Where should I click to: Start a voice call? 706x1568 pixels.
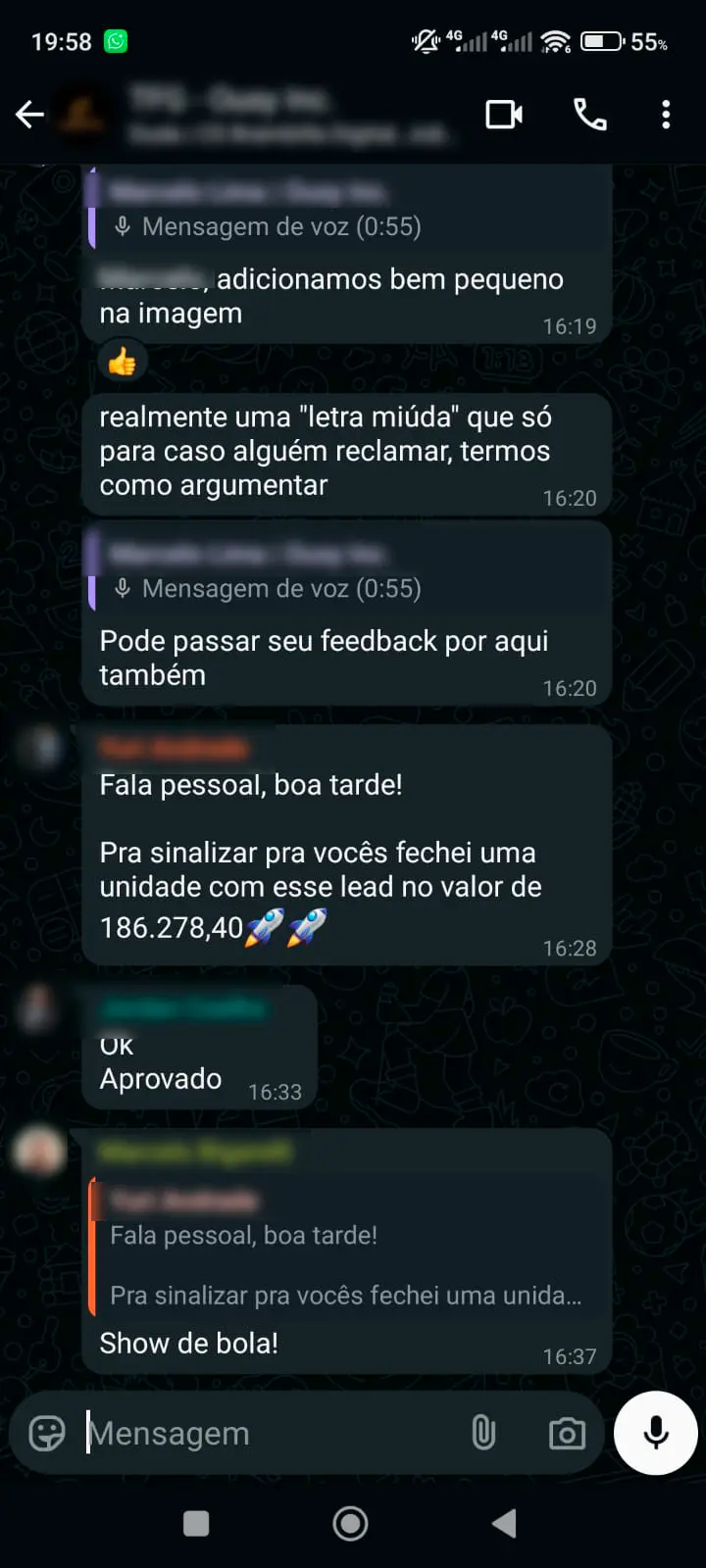[x=589, y=115]
